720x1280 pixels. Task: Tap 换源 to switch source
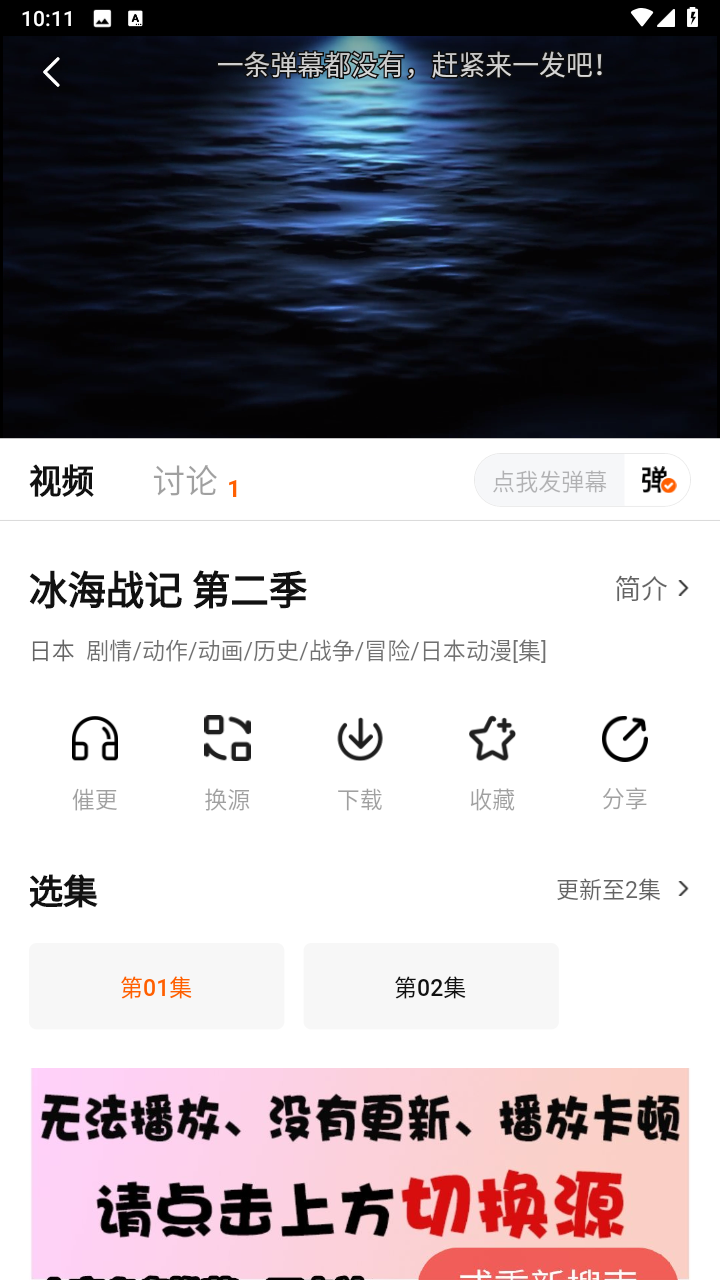tap(227, 763)
